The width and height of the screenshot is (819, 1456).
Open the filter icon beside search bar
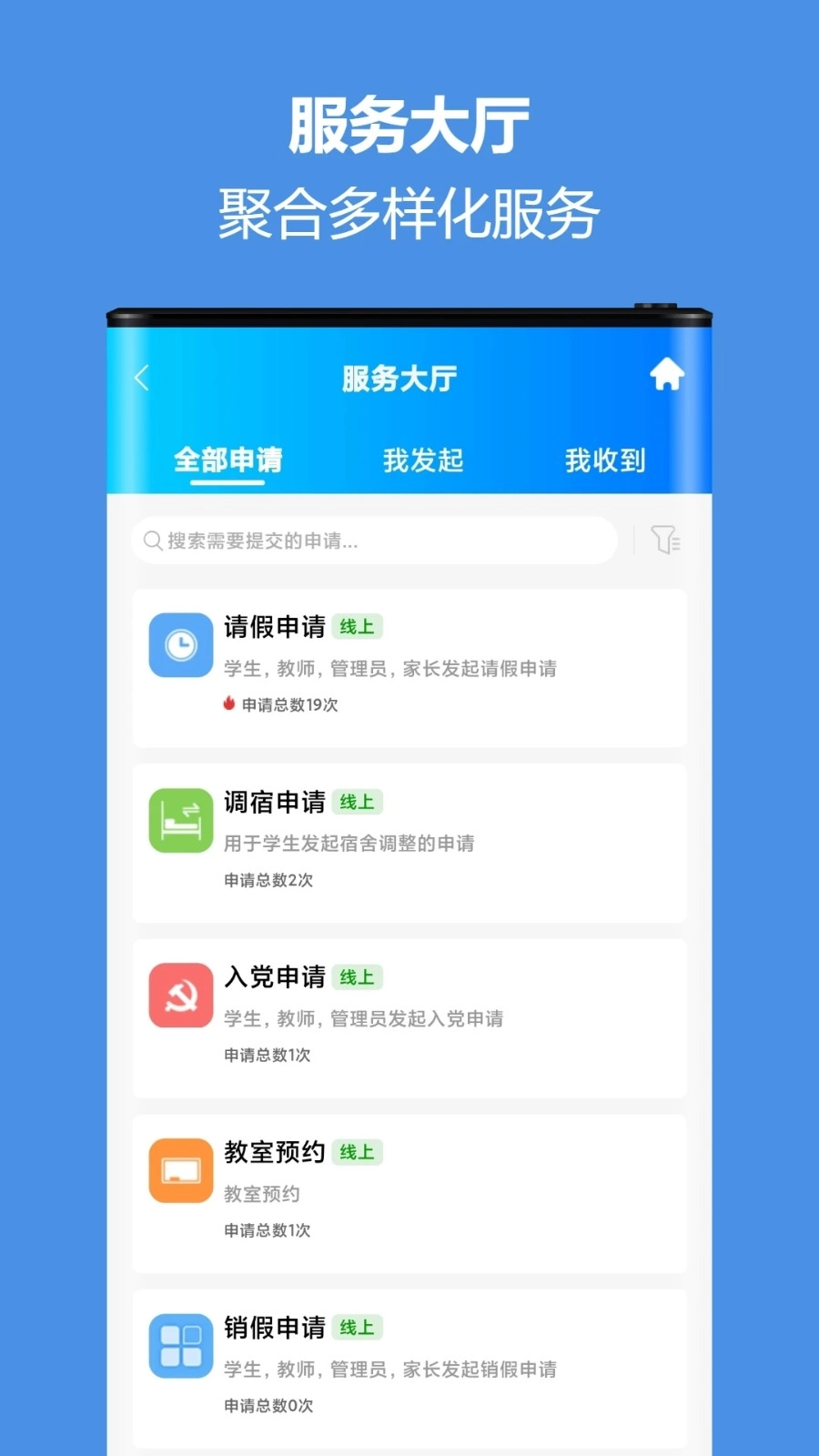pyautogui.click(x=667, y=540)
